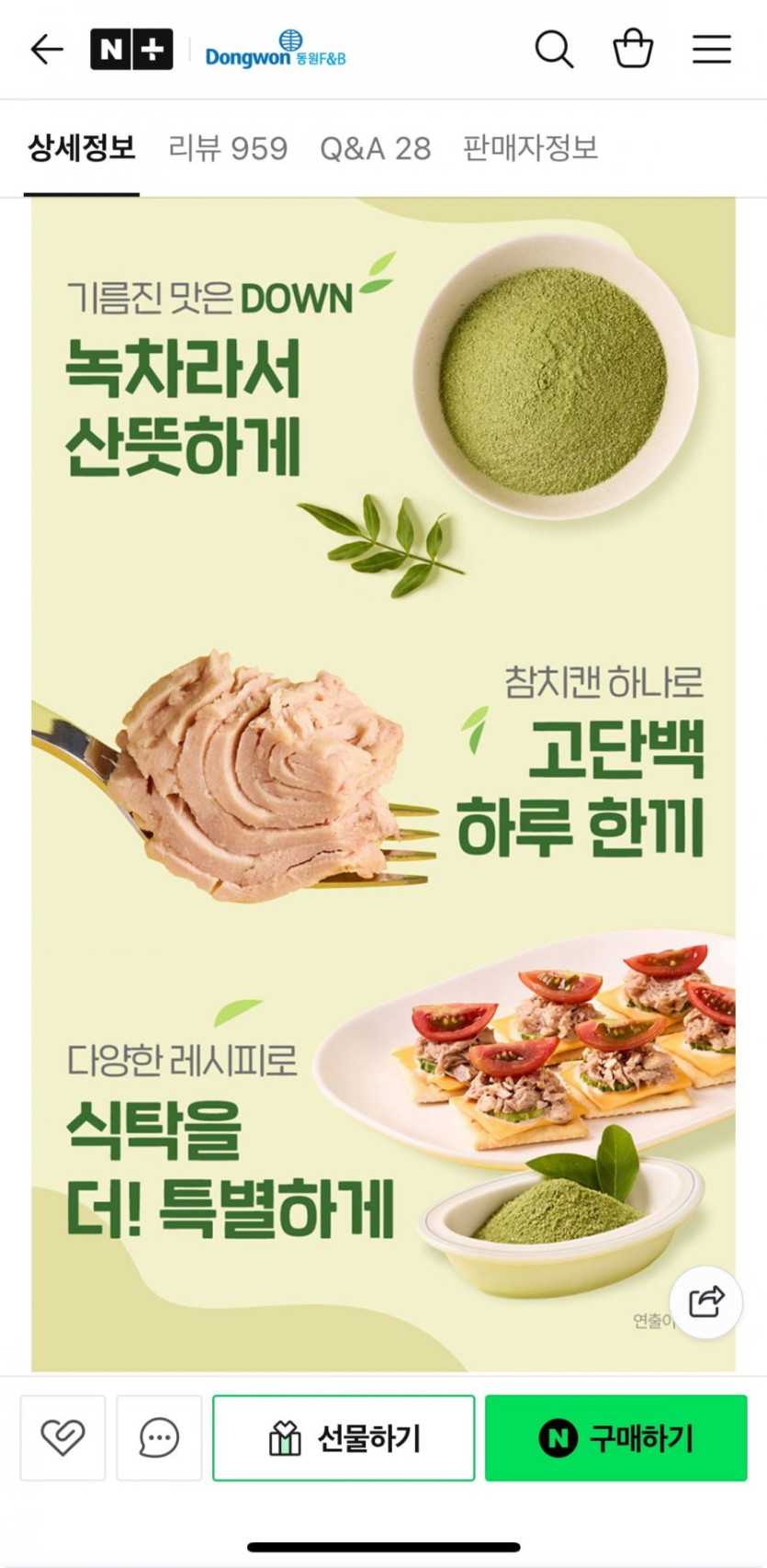The height and width of the screenshot is (1568, 767).
Task: Open the Dongwon F&B brand store
Action: [x=275, y=50]
